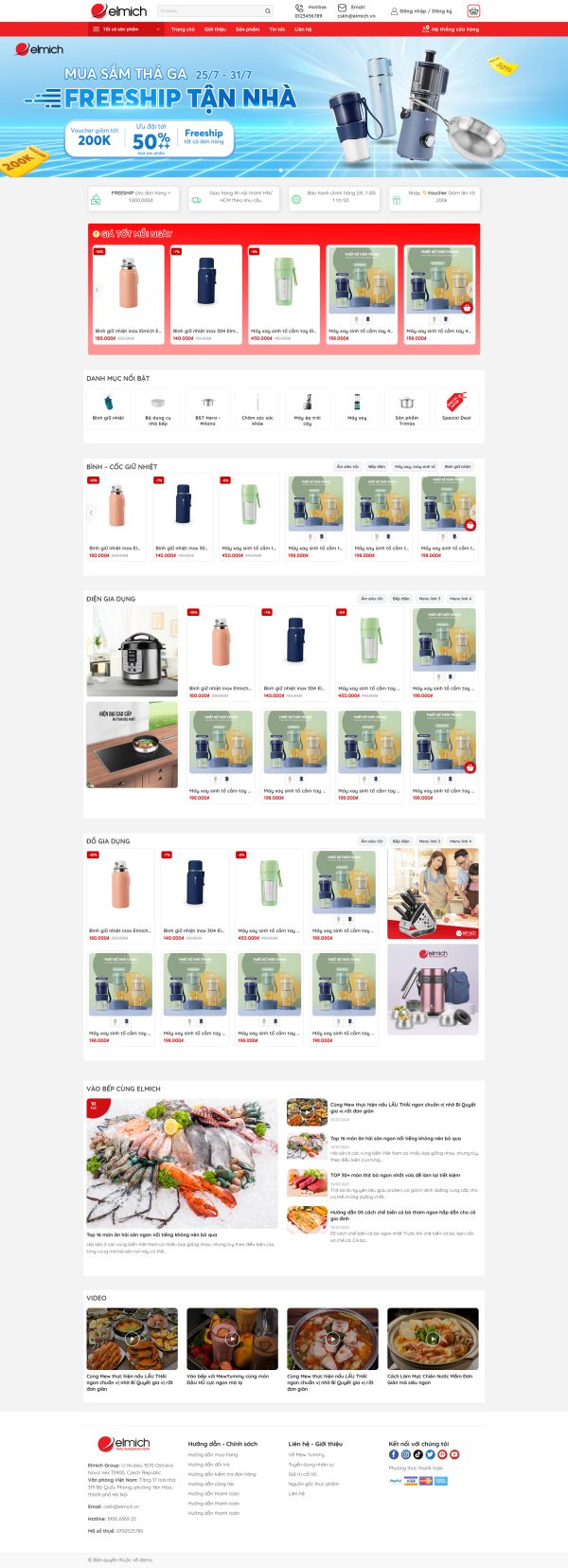Switch to the Tin tức section
This screenshot has width=568, height=1568.
tap(276, 29)
